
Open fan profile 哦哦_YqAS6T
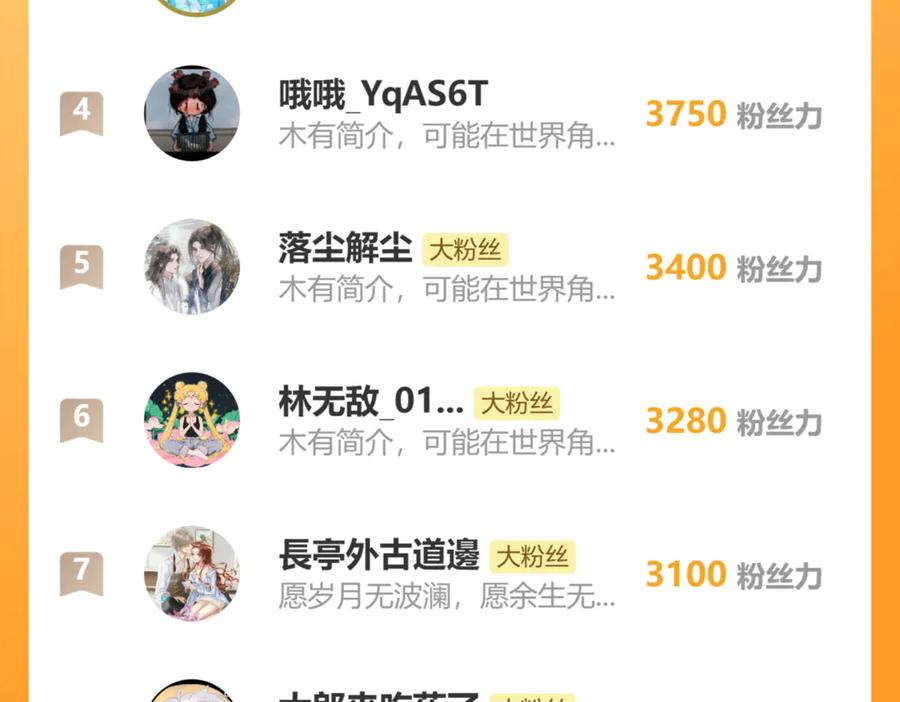383,95
